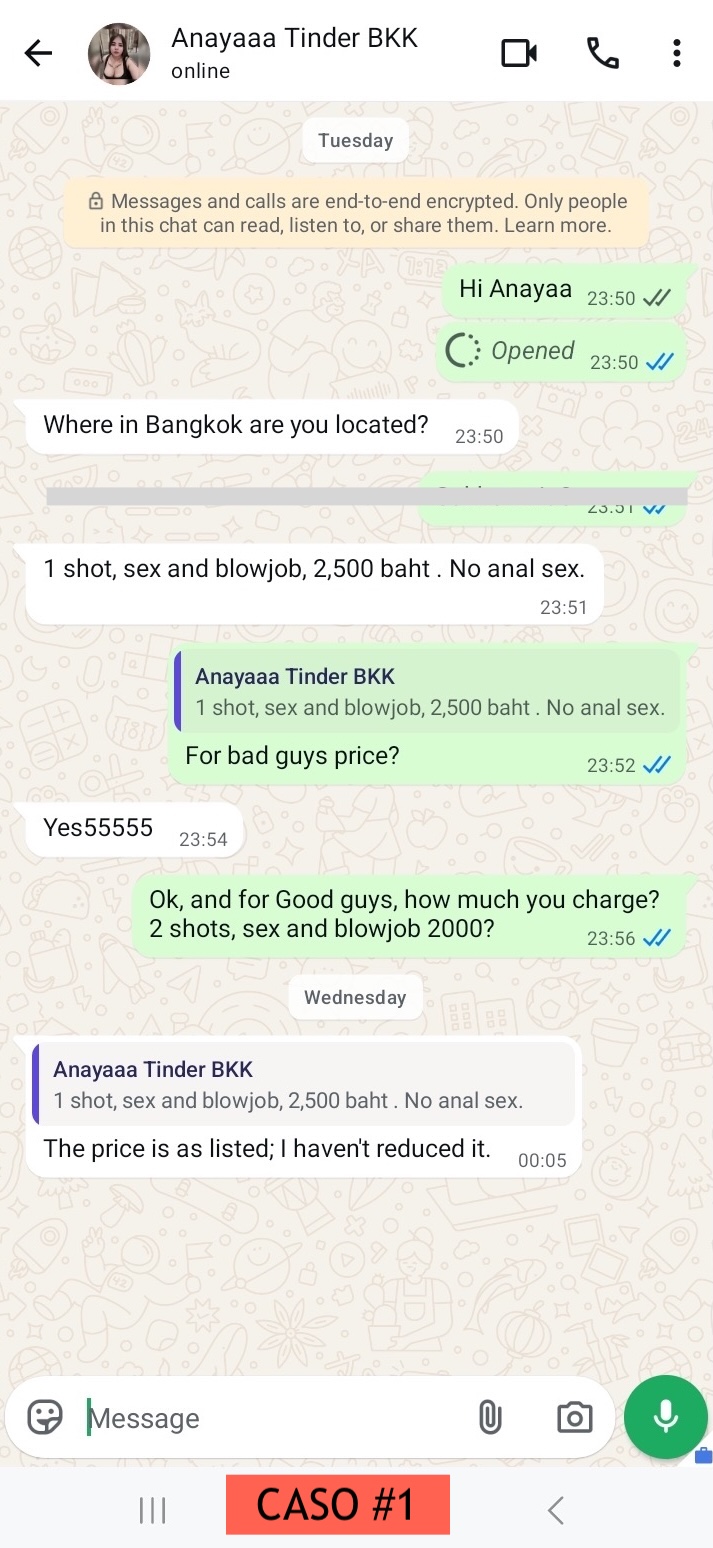
Task: Start a video call
Action: click(x=519, y=53)
